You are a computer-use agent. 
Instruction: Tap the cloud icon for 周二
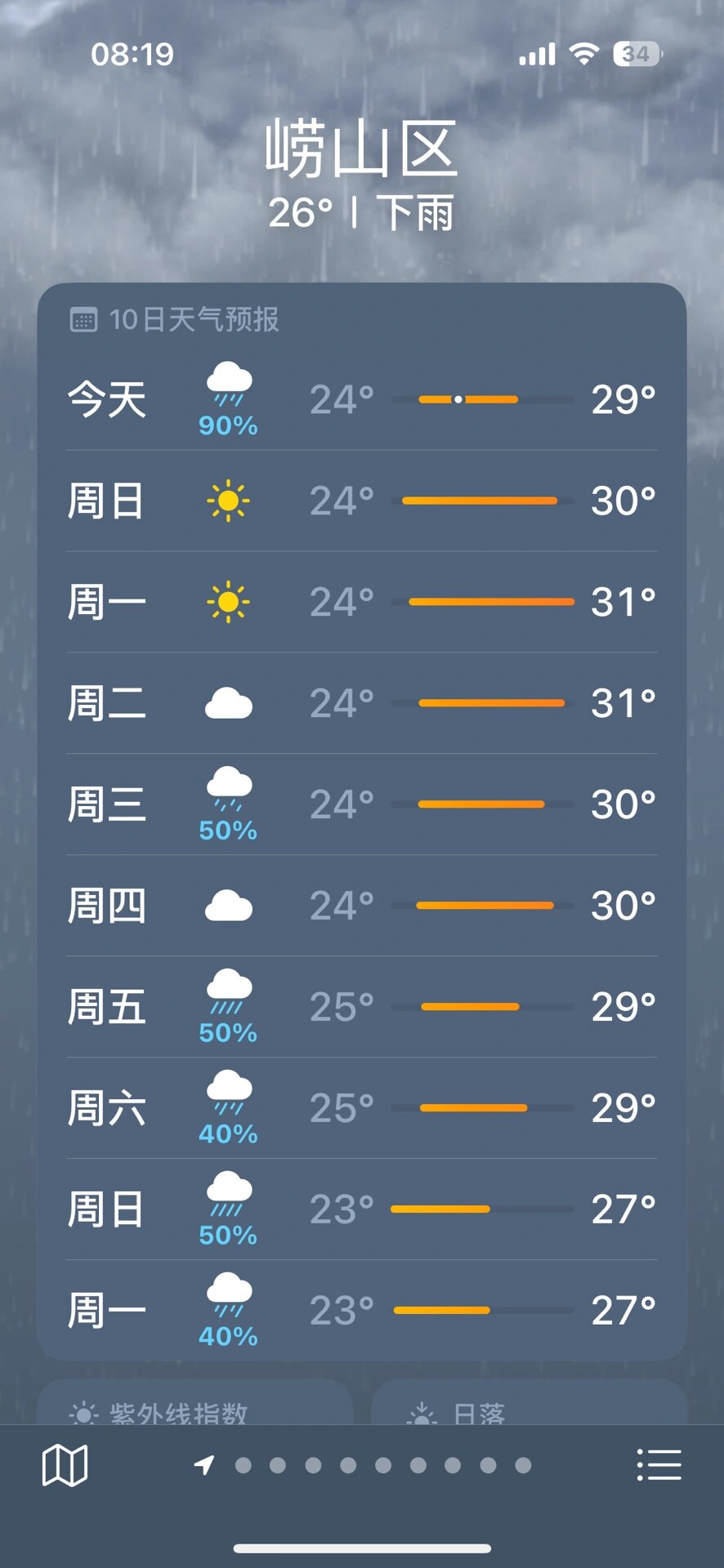[227, 703]
